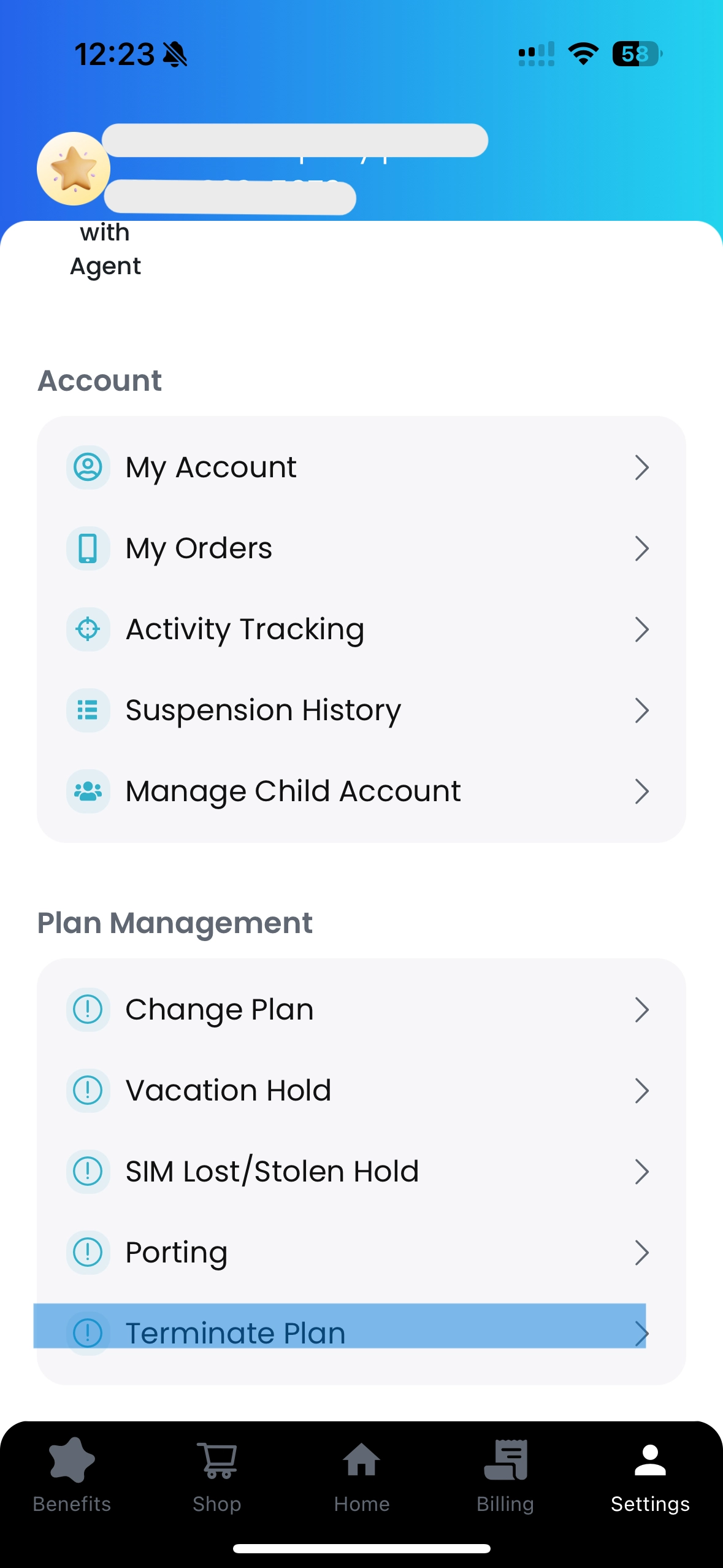
Task: Check Suspension History
Action: click(x=361, y=710)
